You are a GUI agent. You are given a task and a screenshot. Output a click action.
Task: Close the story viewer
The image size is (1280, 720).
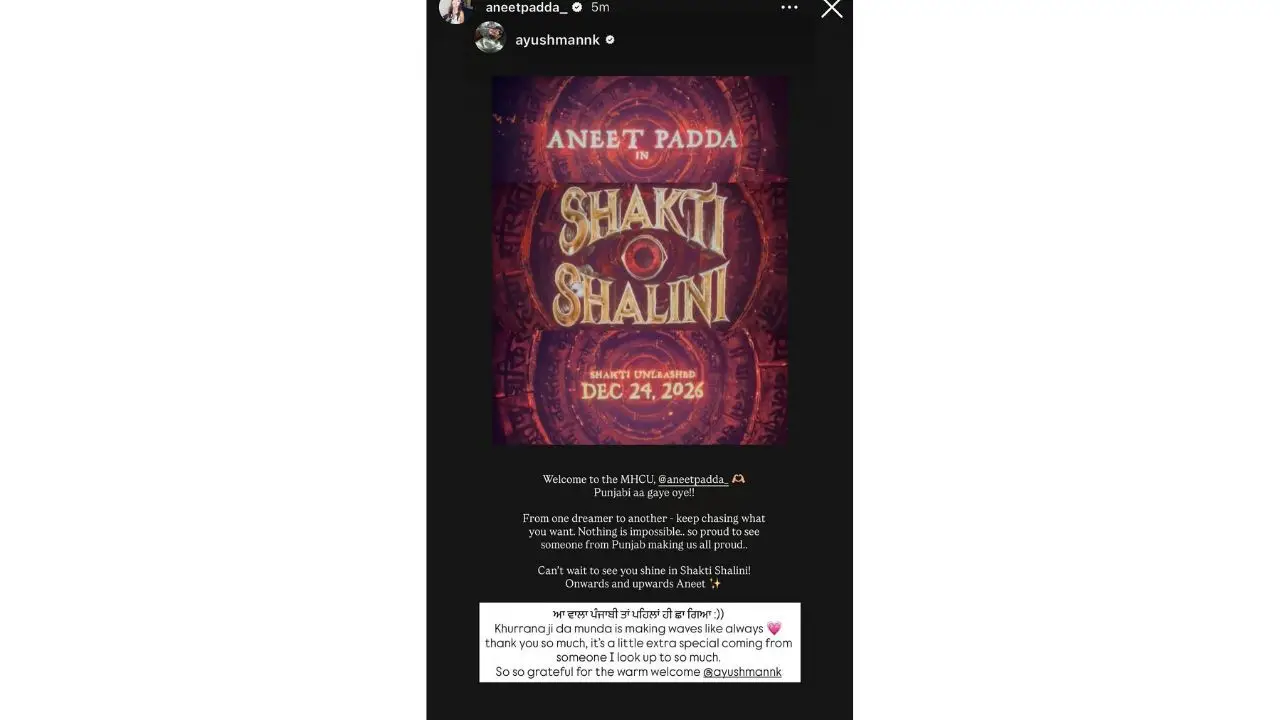pos(831,9)
